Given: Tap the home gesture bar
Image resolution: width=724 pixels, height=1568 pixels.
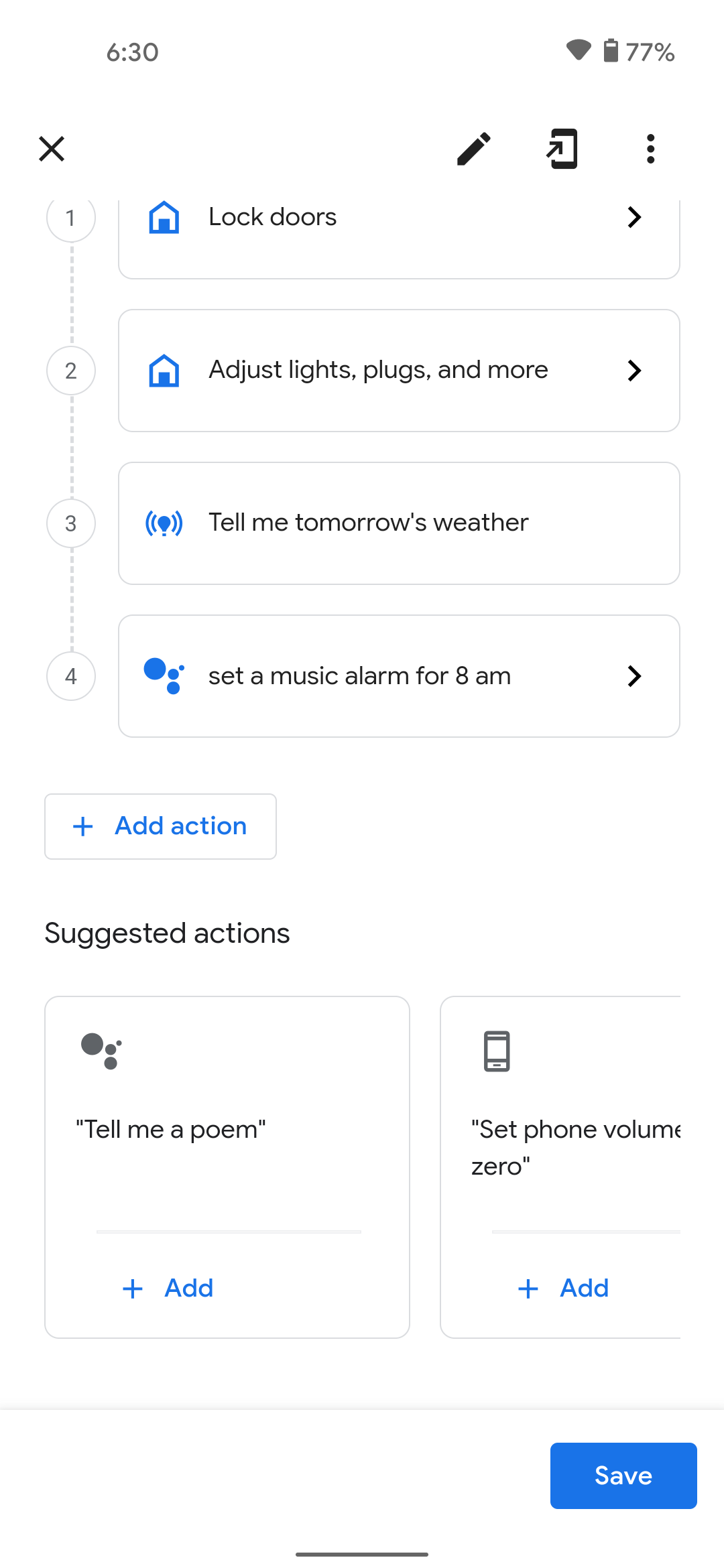Looking at the screenshot, I should [x=362, y=1554].
